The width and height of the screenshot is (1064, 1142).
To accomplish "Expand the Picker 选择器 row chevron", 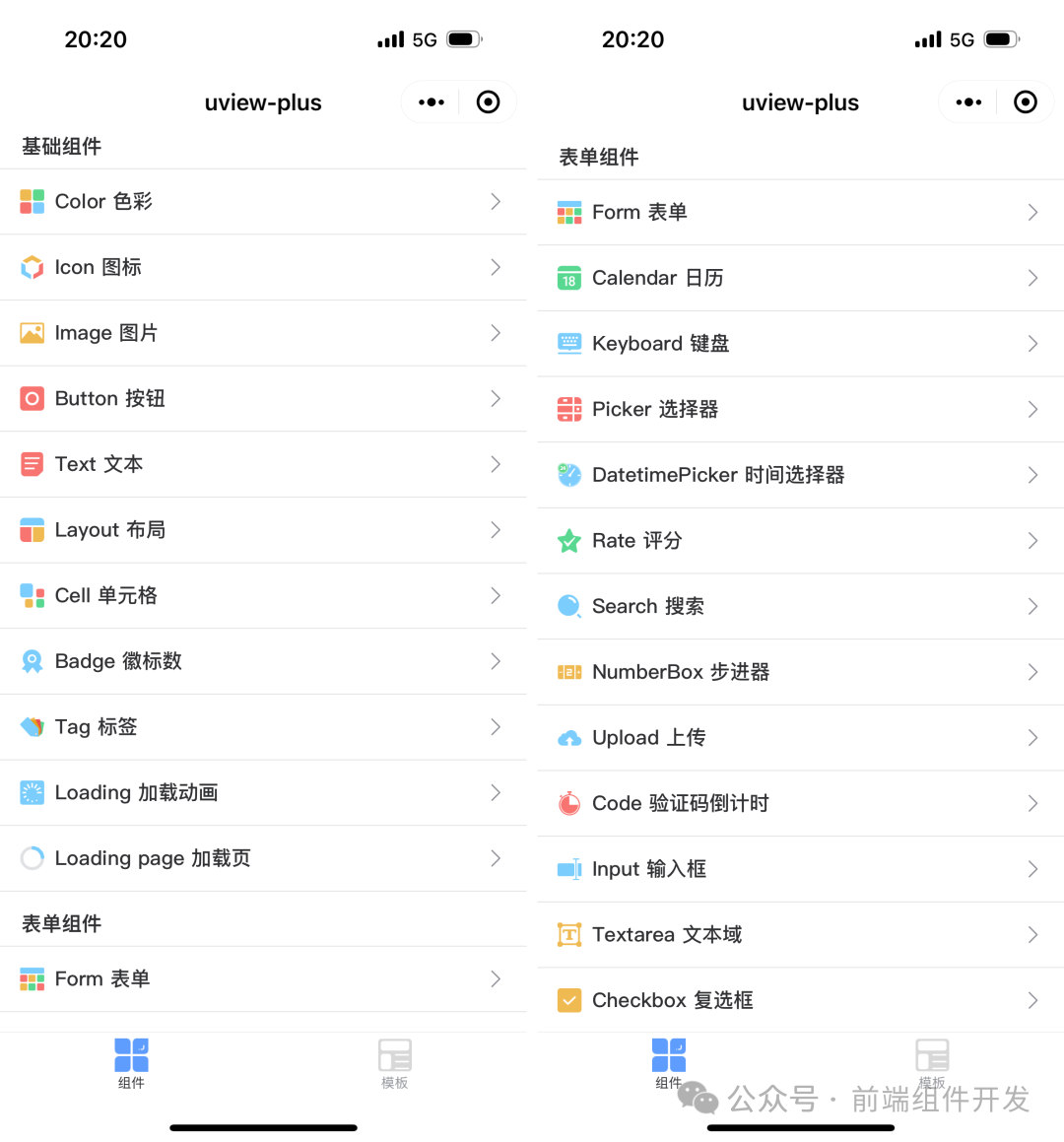I will click(1031, 409).
